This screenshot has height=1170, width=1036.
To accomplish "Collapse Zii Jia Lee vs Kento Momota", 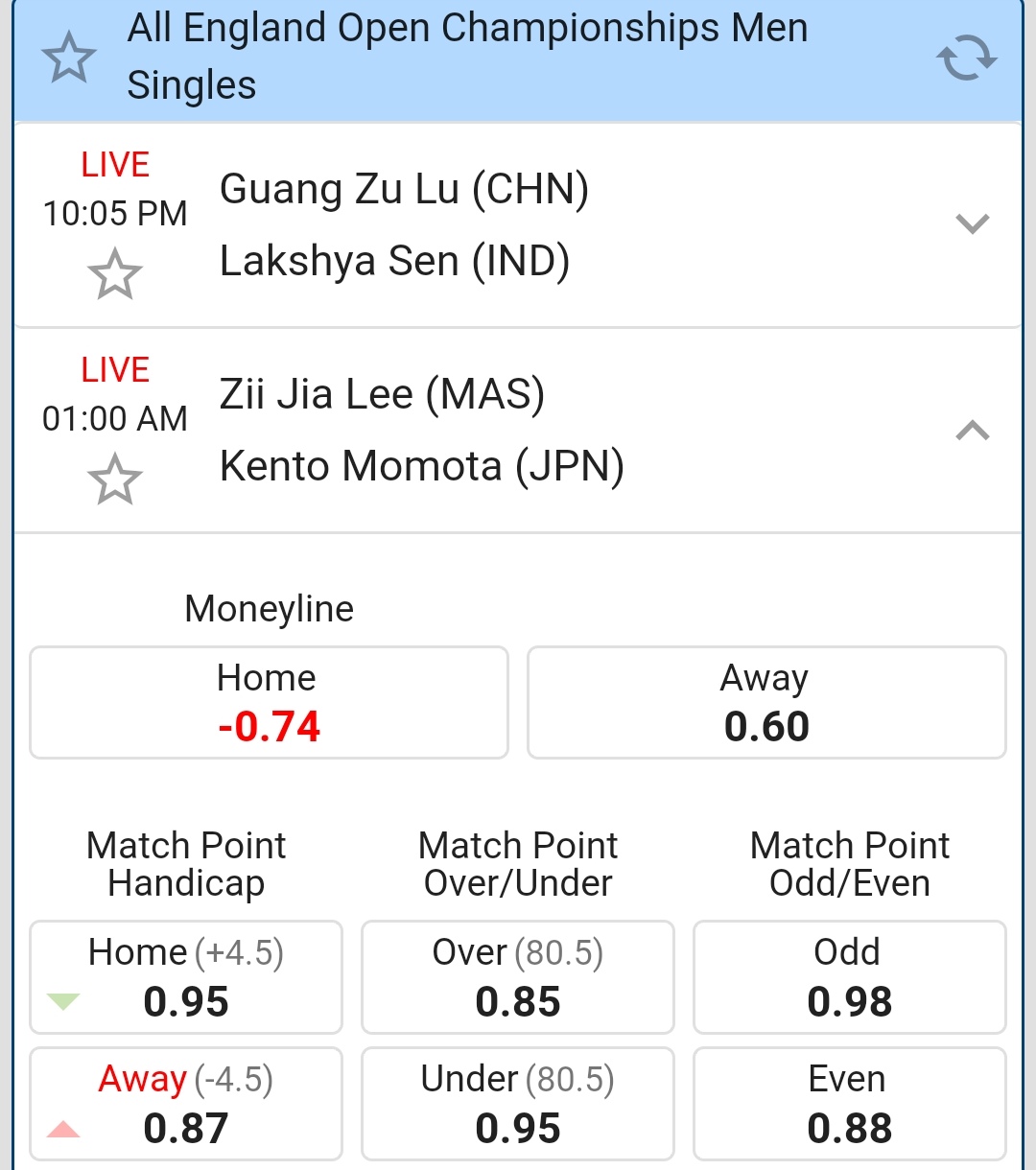I will [972, 431].
